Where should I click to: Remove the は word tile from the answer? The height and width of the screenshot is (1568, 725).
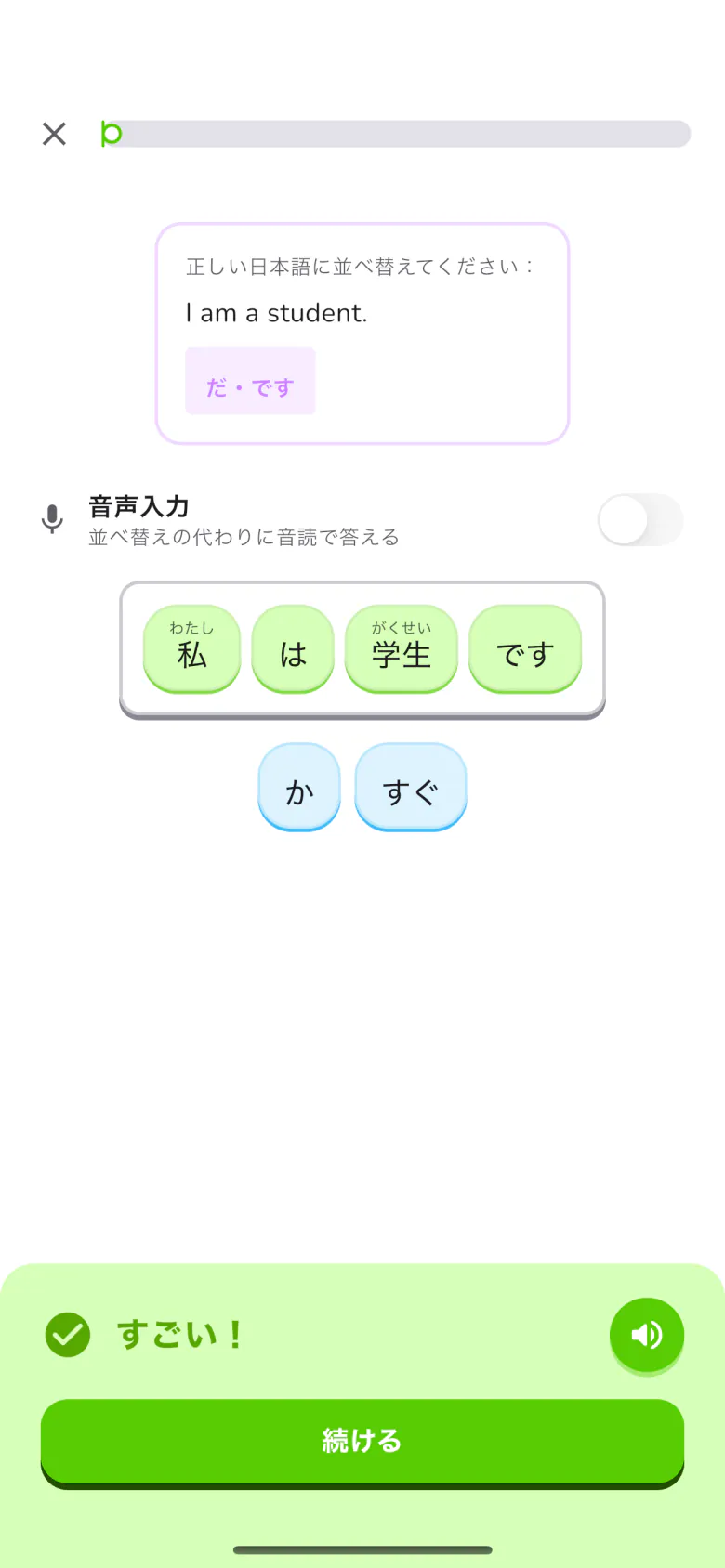pyautogui.click(x=293, y=648)
